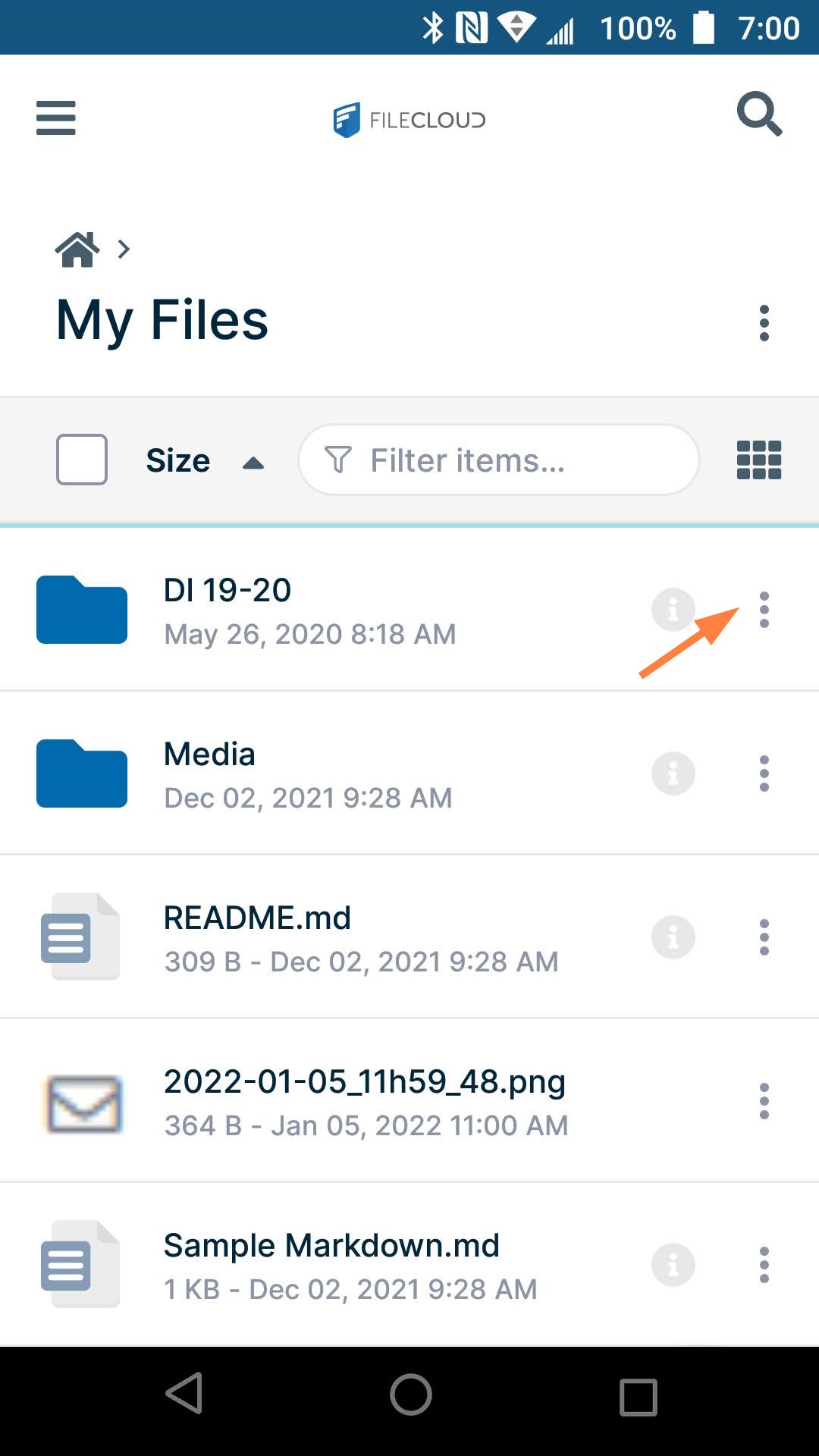Show info for the Media folder
The width and height of the screenshot is (819, 1456).
coord(673,773)
